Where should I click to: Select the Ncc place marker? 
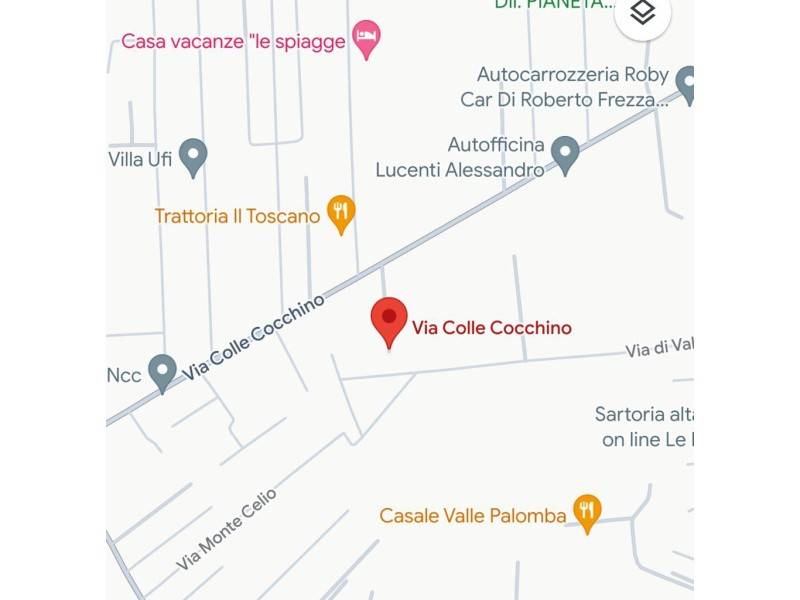point(162,372)
